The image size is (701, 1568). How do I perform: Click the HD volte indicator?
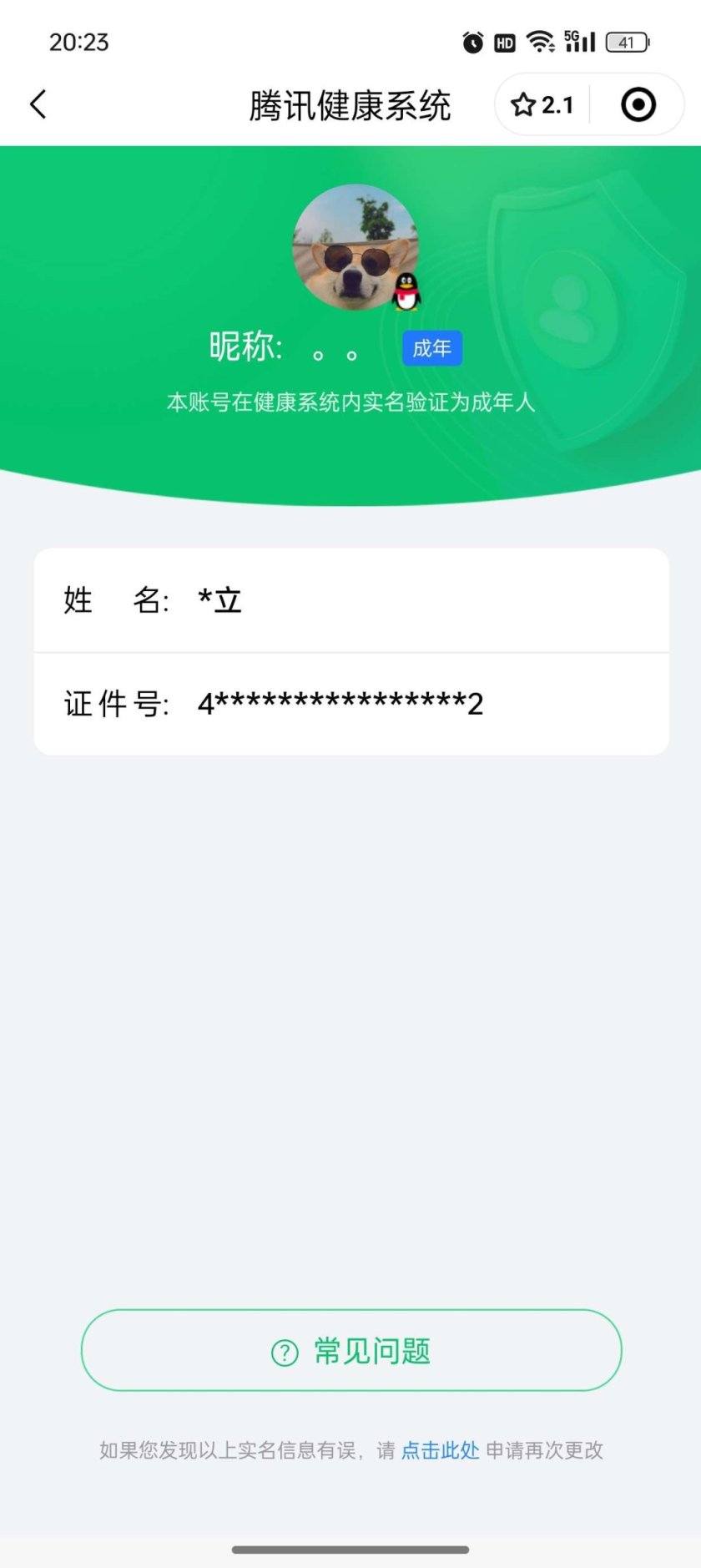pyautogui.click(x=503, y=42)
